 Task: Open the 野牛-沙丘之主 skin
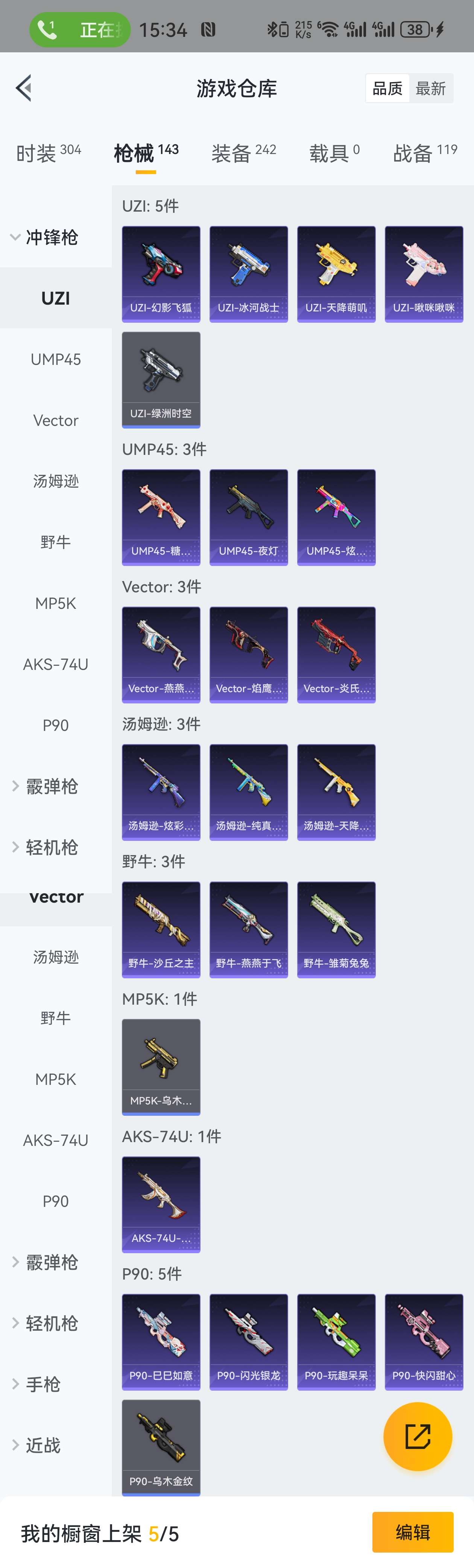click(x=161, y=929)
